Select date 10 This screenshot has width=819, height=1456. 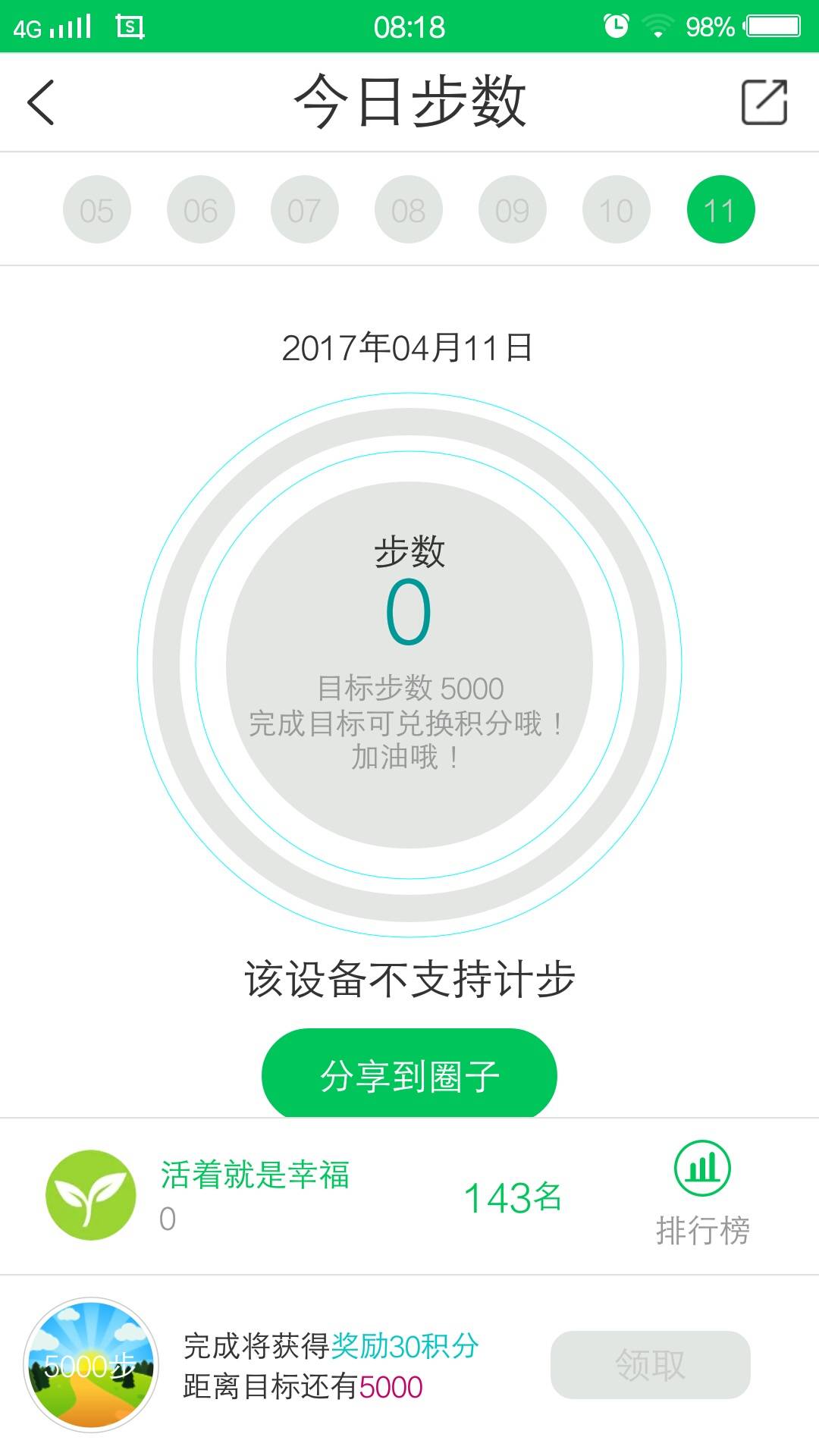click(617, 210)
